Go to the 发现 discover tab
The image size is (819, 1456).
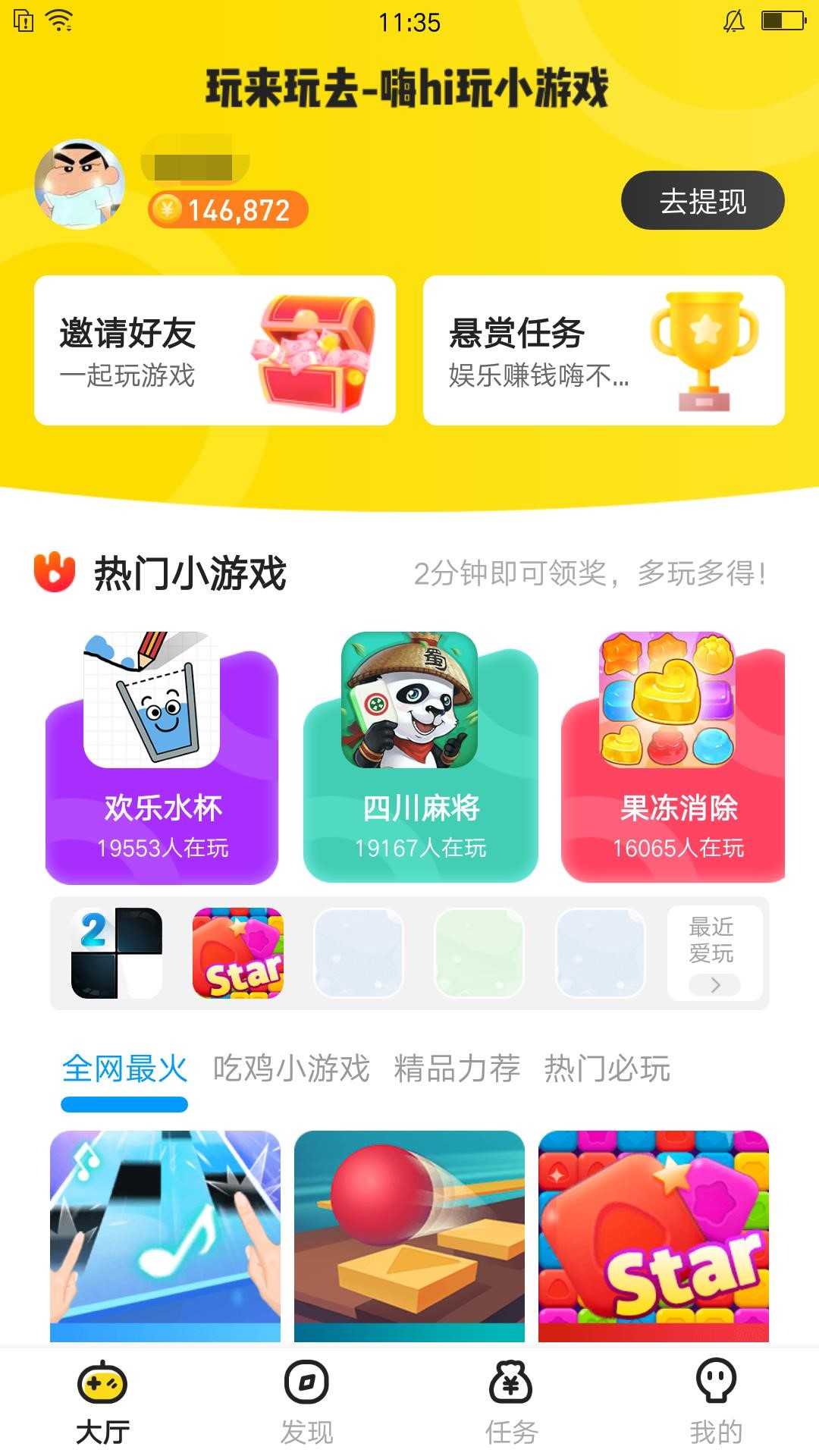(306, 1403)
